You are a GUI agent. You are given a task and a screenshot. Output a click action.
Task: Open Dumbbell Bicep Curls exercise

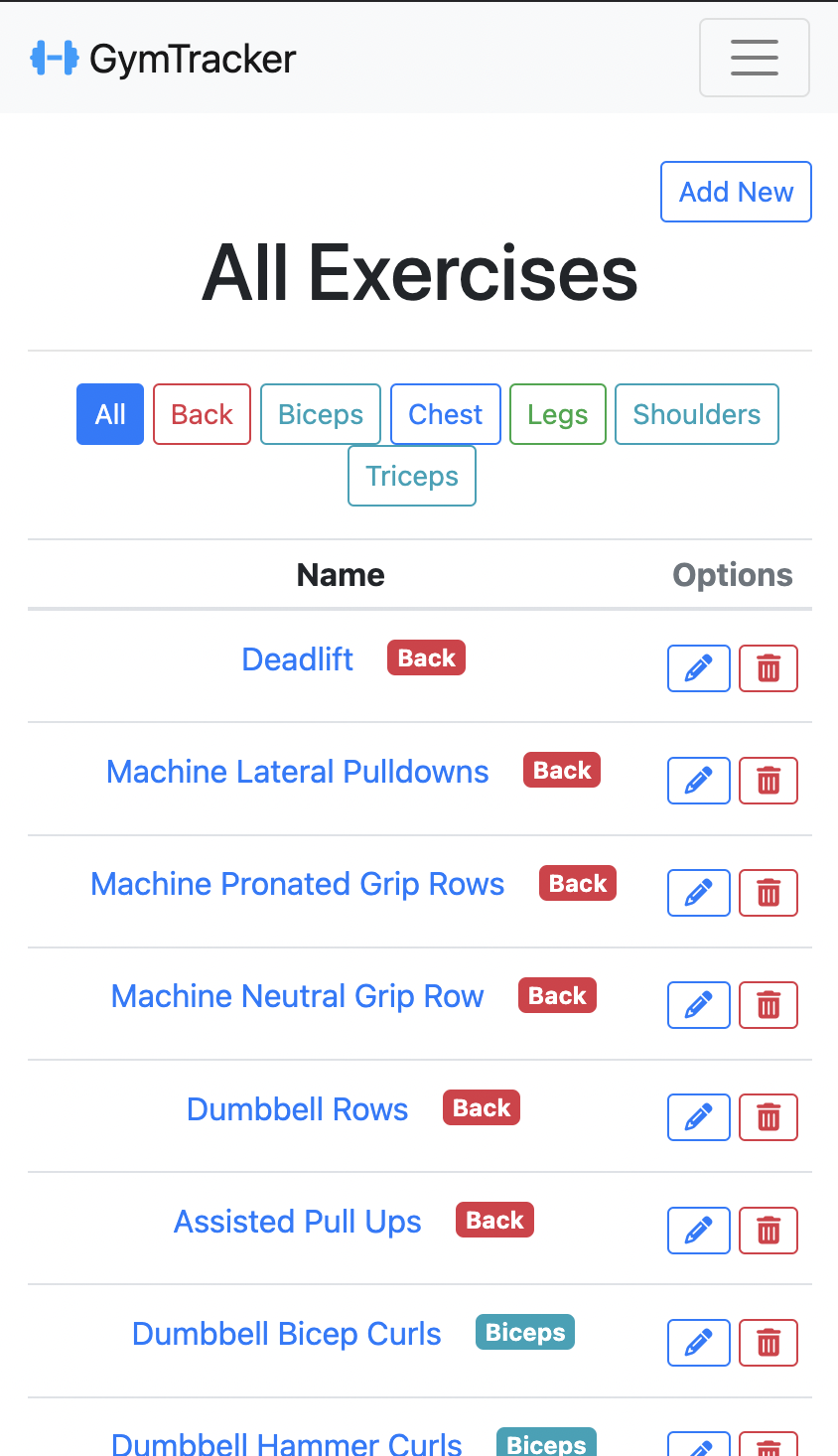click(x=286, y=1334)
